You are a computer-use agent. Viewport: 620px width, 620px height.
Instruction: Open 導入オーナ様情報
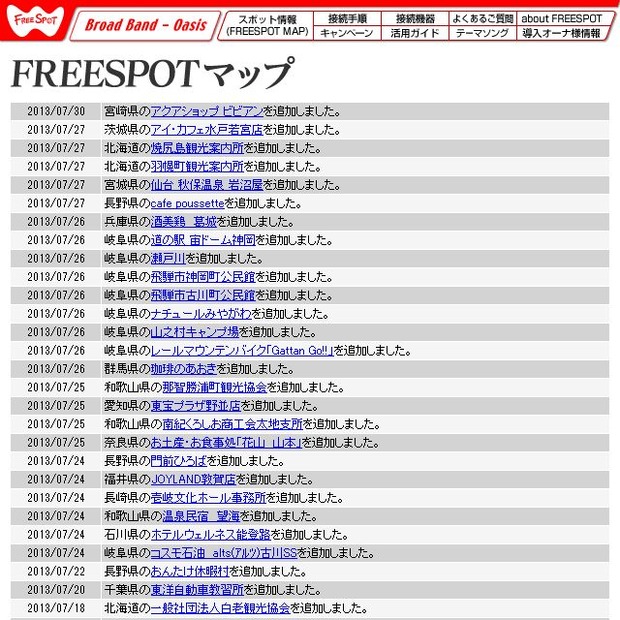[x=562, y=33]
